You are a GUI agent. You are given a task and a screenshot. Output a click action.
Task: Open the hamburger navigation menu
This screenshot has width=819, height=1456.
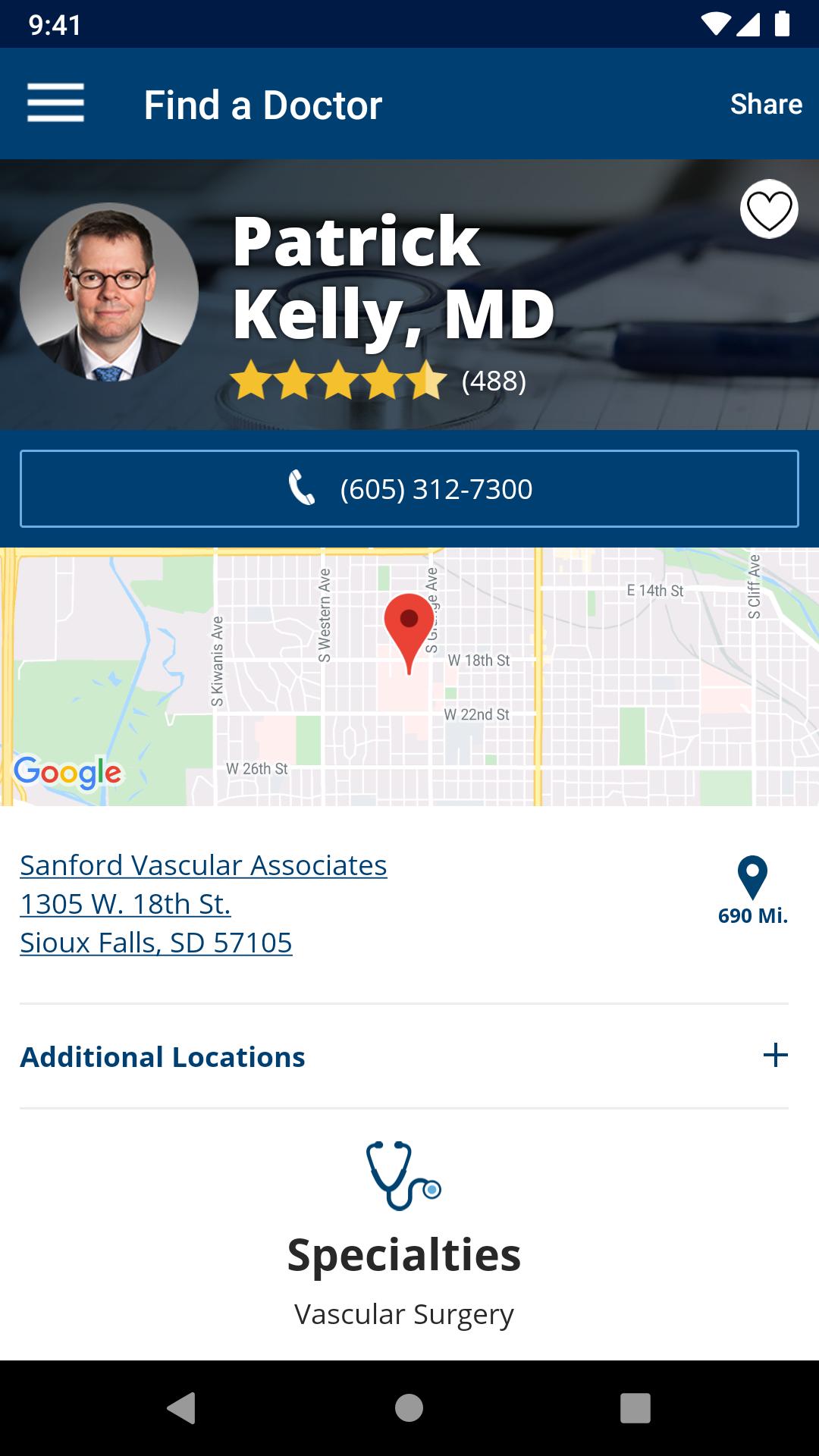55,103
